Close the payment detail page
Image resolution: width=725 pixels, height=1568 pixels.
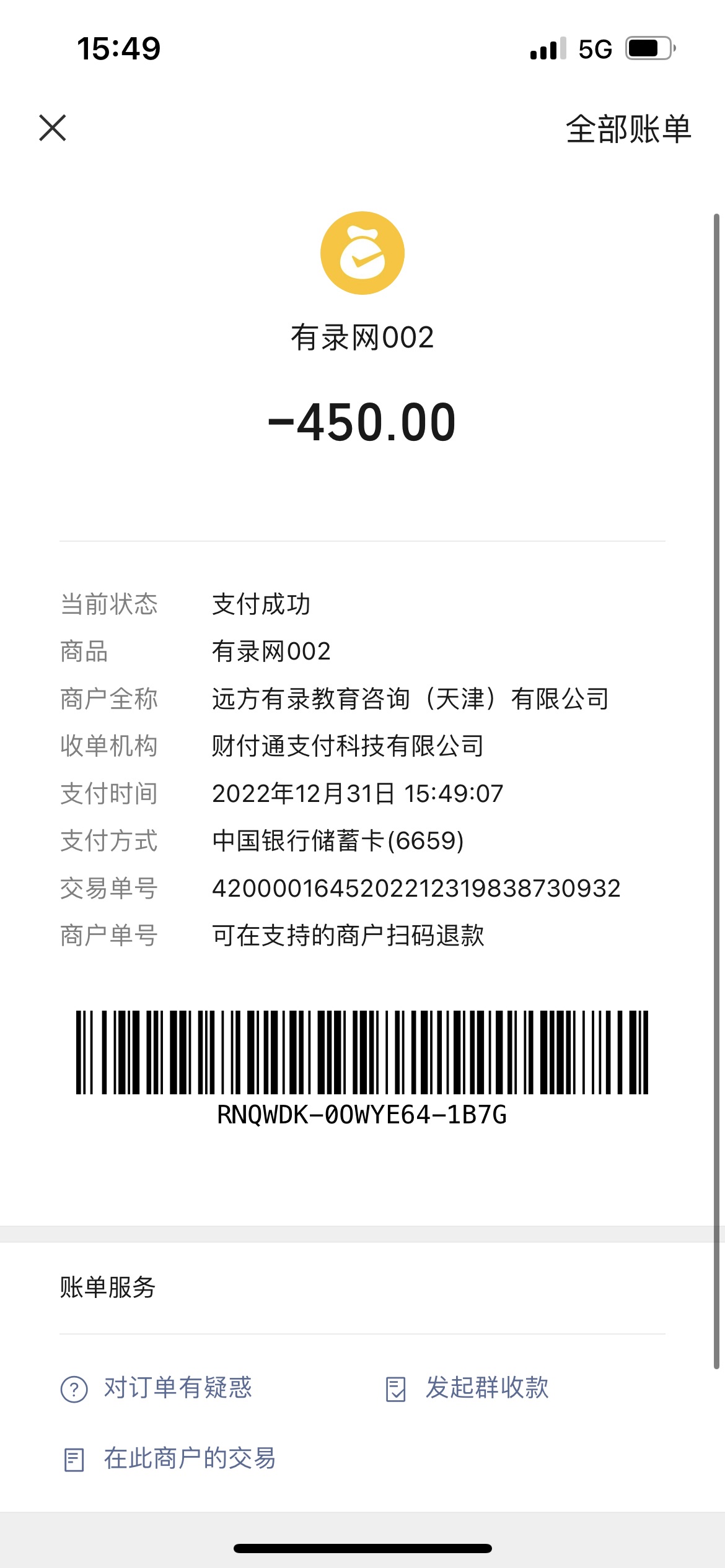pos(53,128)
